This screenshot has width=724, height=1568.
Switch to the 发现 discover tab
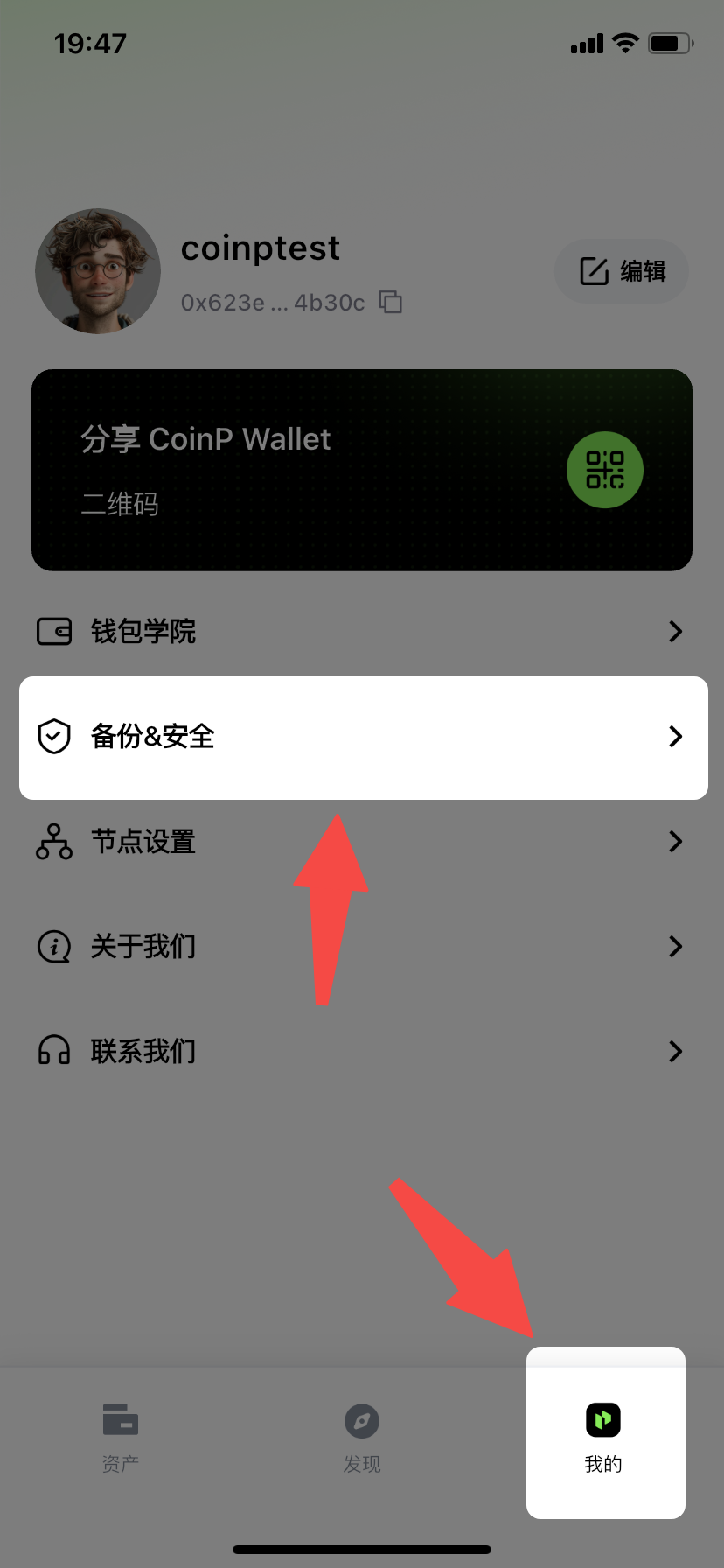(362, 1437)
